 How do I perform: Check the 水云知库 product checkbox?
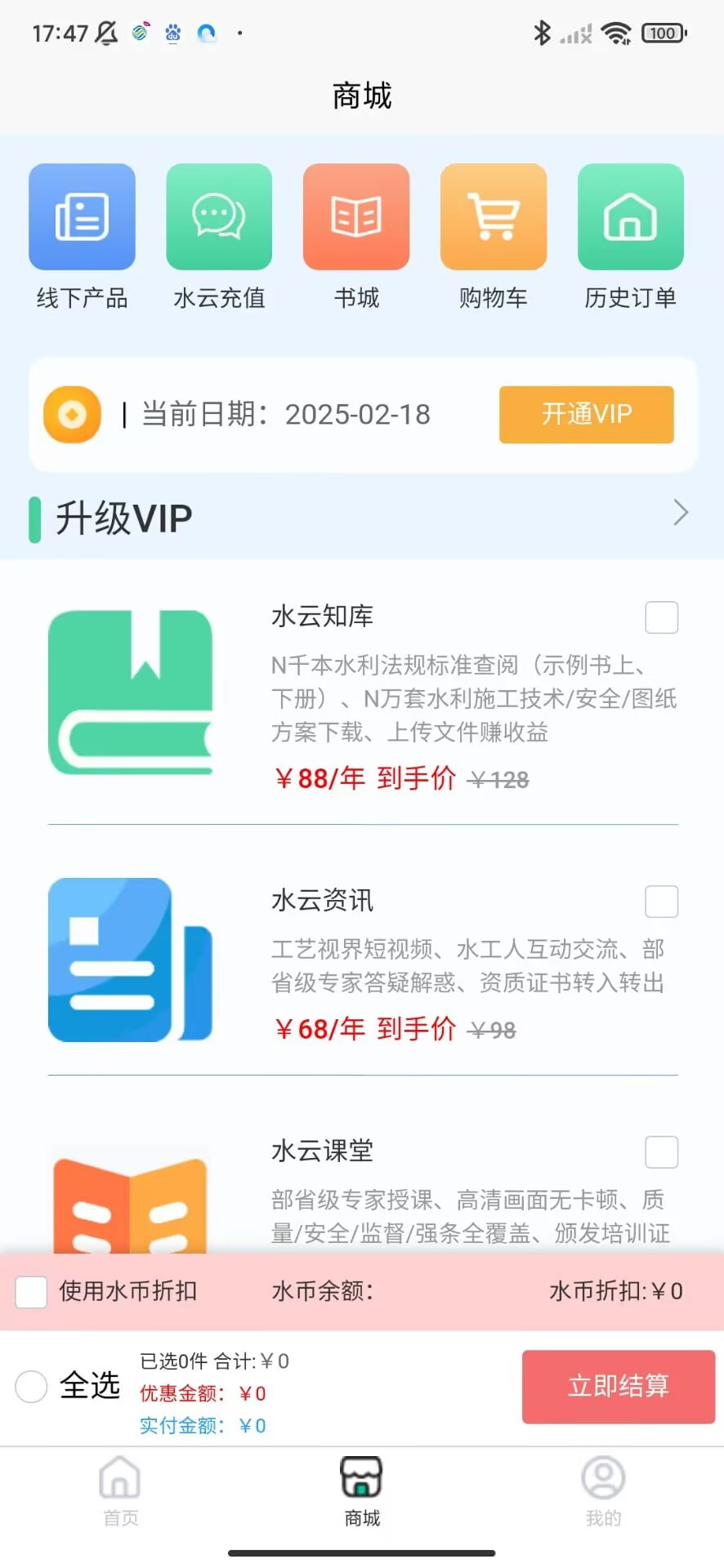tap(662, 617)
